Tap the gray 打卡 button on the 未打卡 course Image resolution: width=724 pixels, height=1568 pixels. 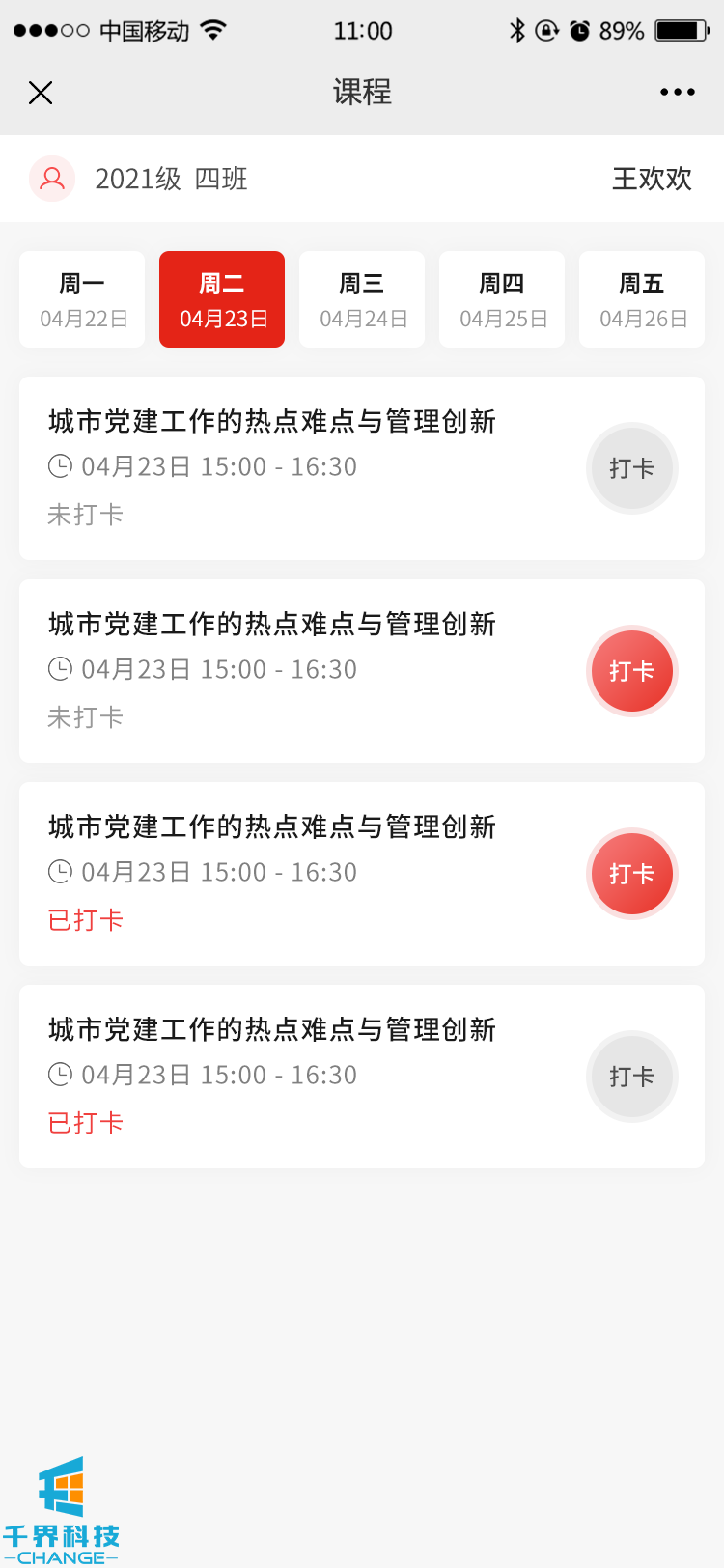pos(632,468)
